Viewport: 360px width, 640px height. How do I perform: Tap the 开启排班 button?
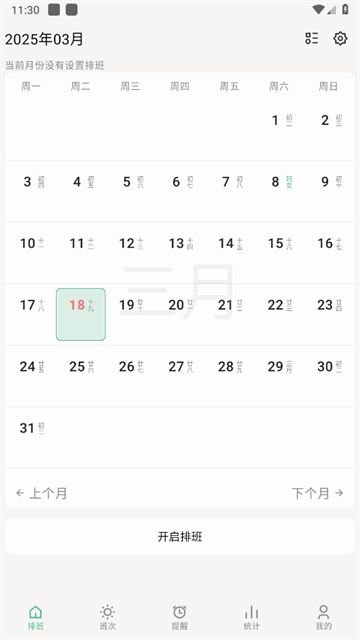click(180, 536)
